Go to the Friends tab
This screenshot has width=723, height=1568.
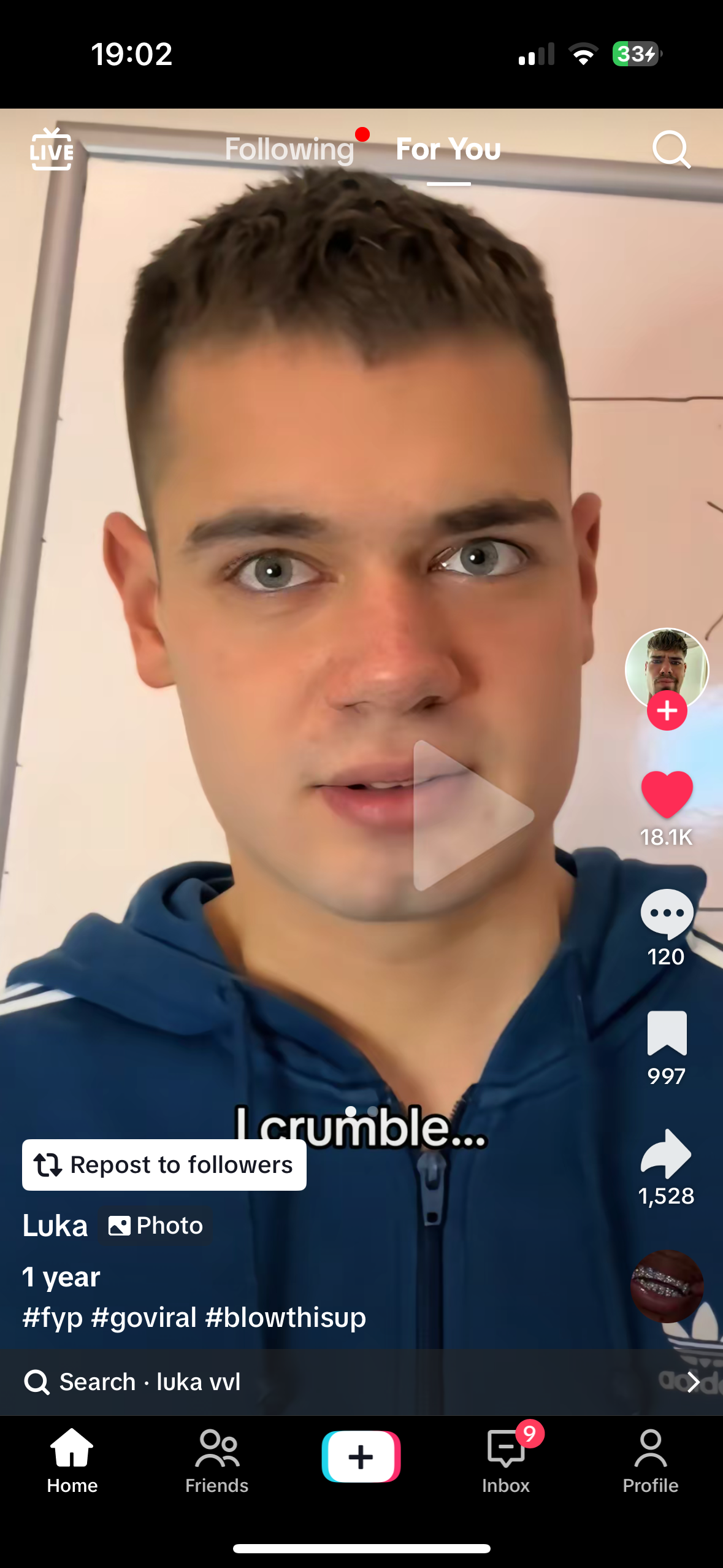[x=216, y=1461]
